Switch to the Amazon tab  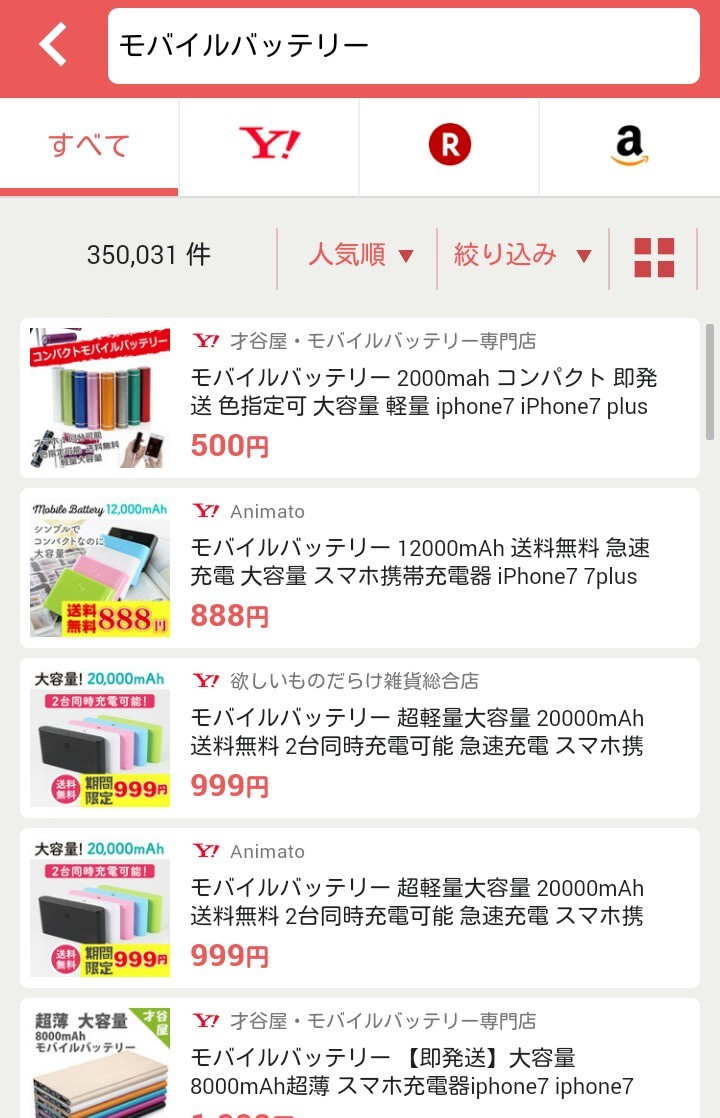629,146
